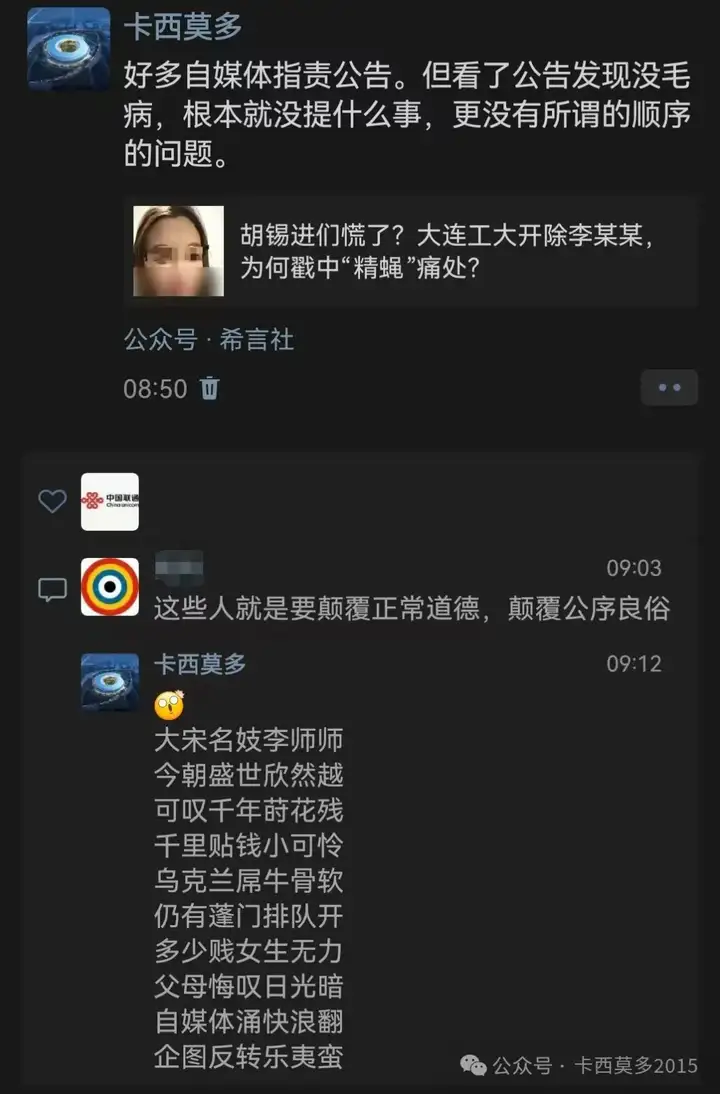Open the profile of the 09:03 commenter
This screenshot has width=720, height=1094.
(110, 587)
